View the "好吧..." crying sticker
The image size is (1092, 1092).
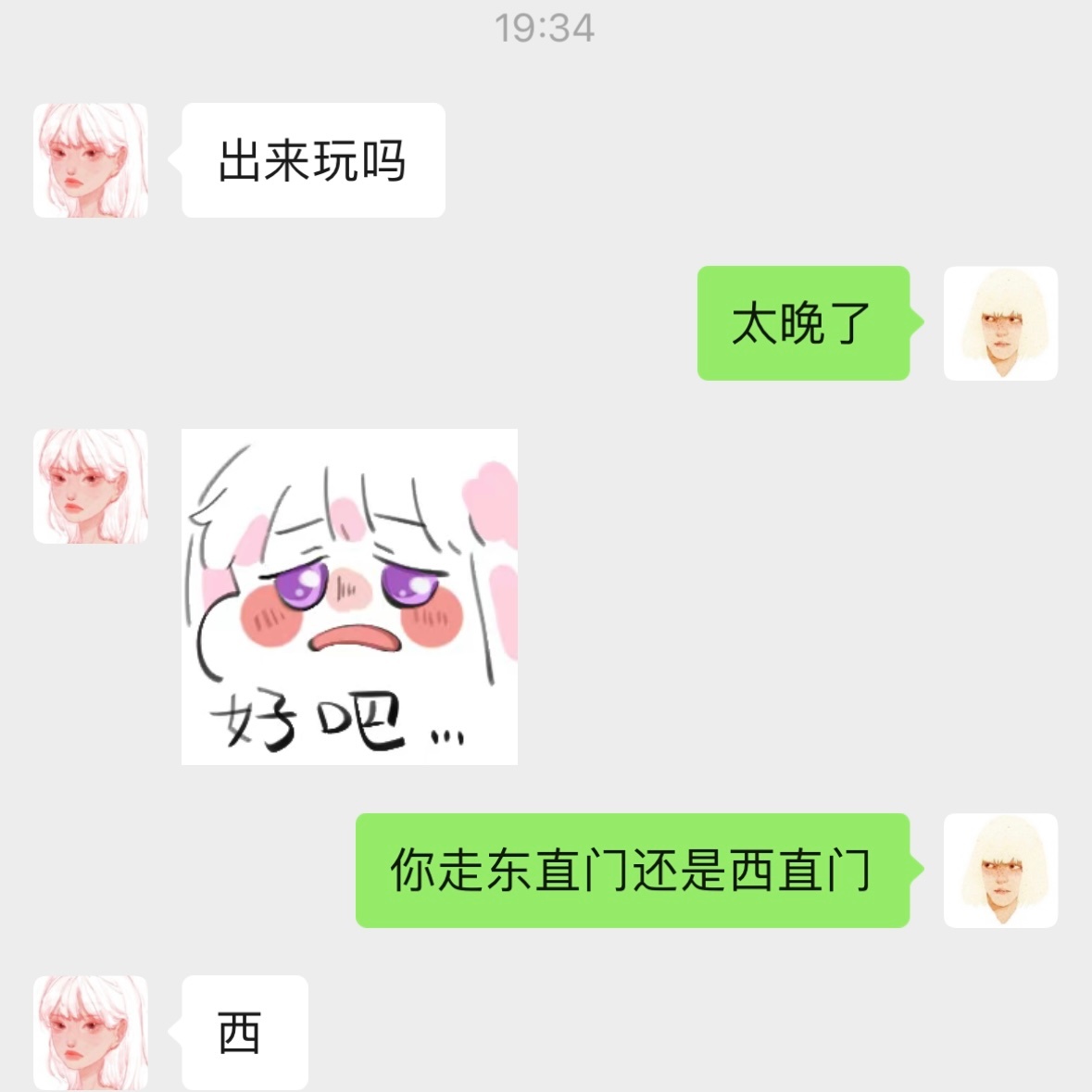(349, 596)
